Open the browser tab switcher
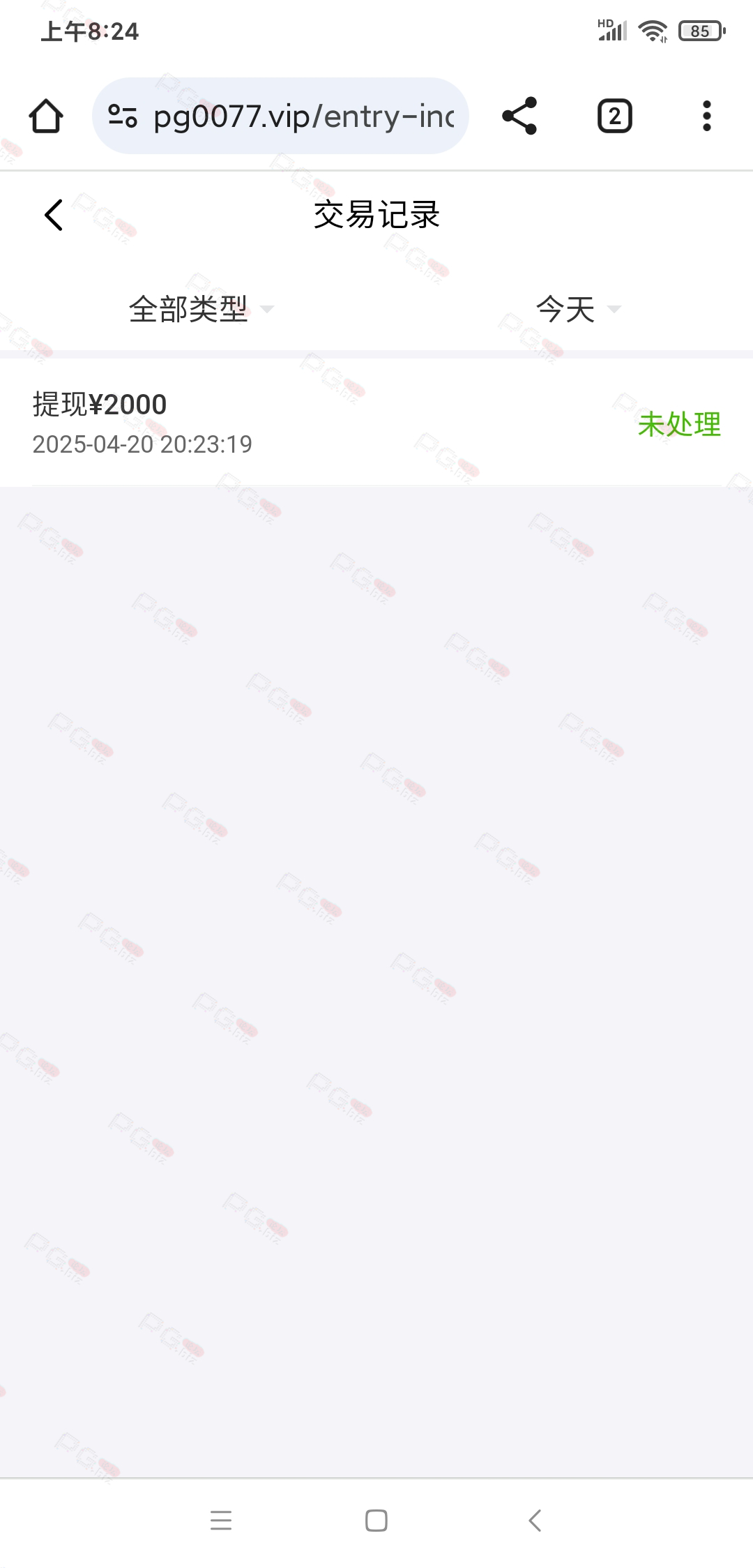Viewport: 753px width, 1568px height. (614, 116)
